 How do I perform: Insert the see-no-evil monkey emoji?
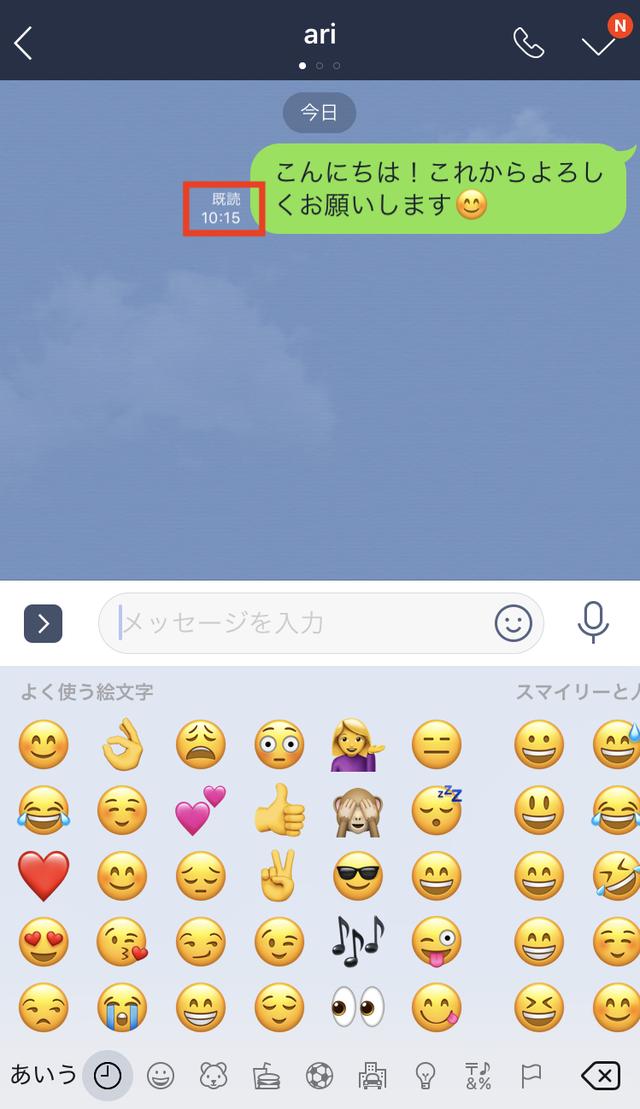(357, 811)
